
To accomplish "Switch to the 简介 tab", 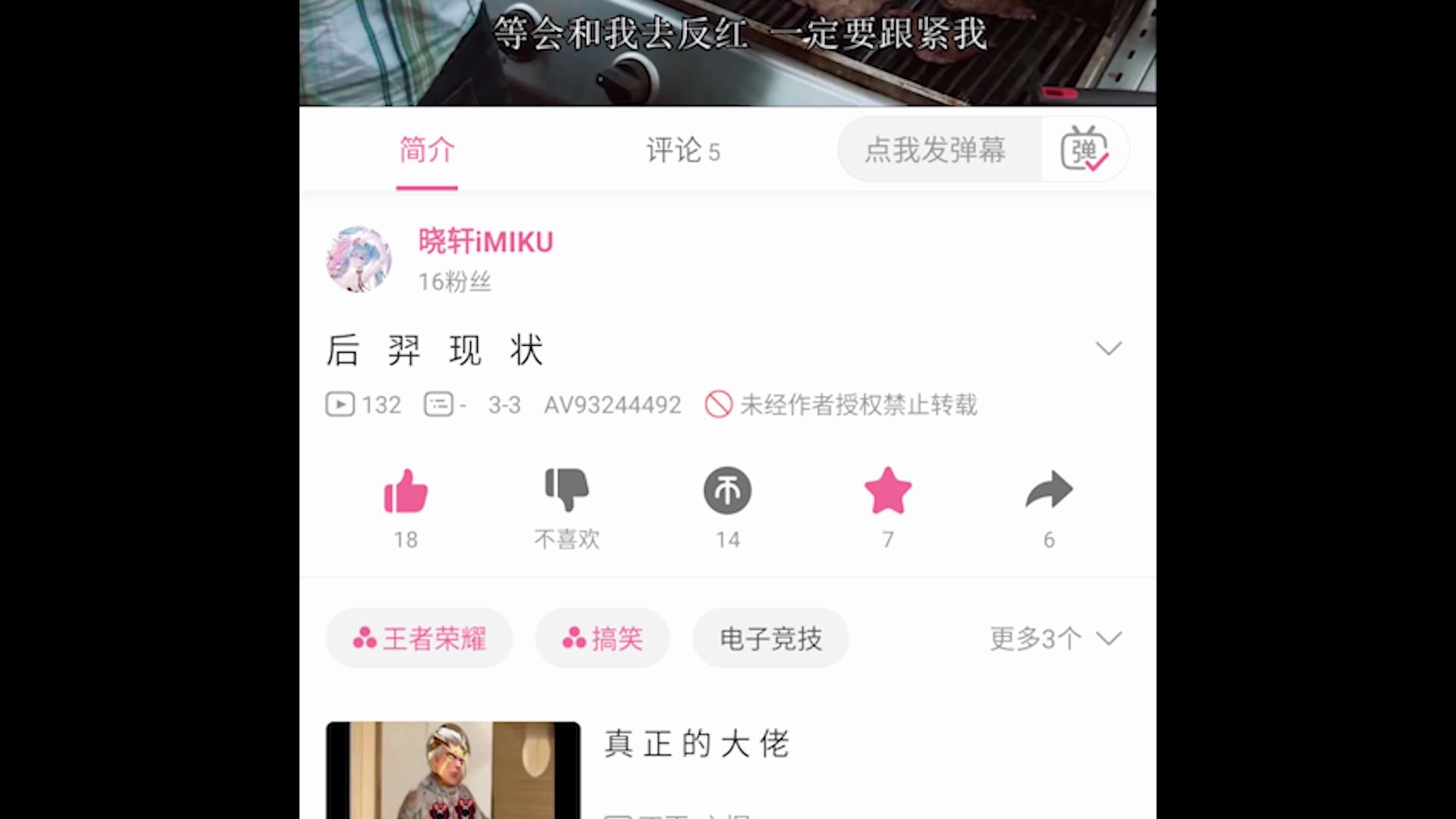I will coord(427,150).
